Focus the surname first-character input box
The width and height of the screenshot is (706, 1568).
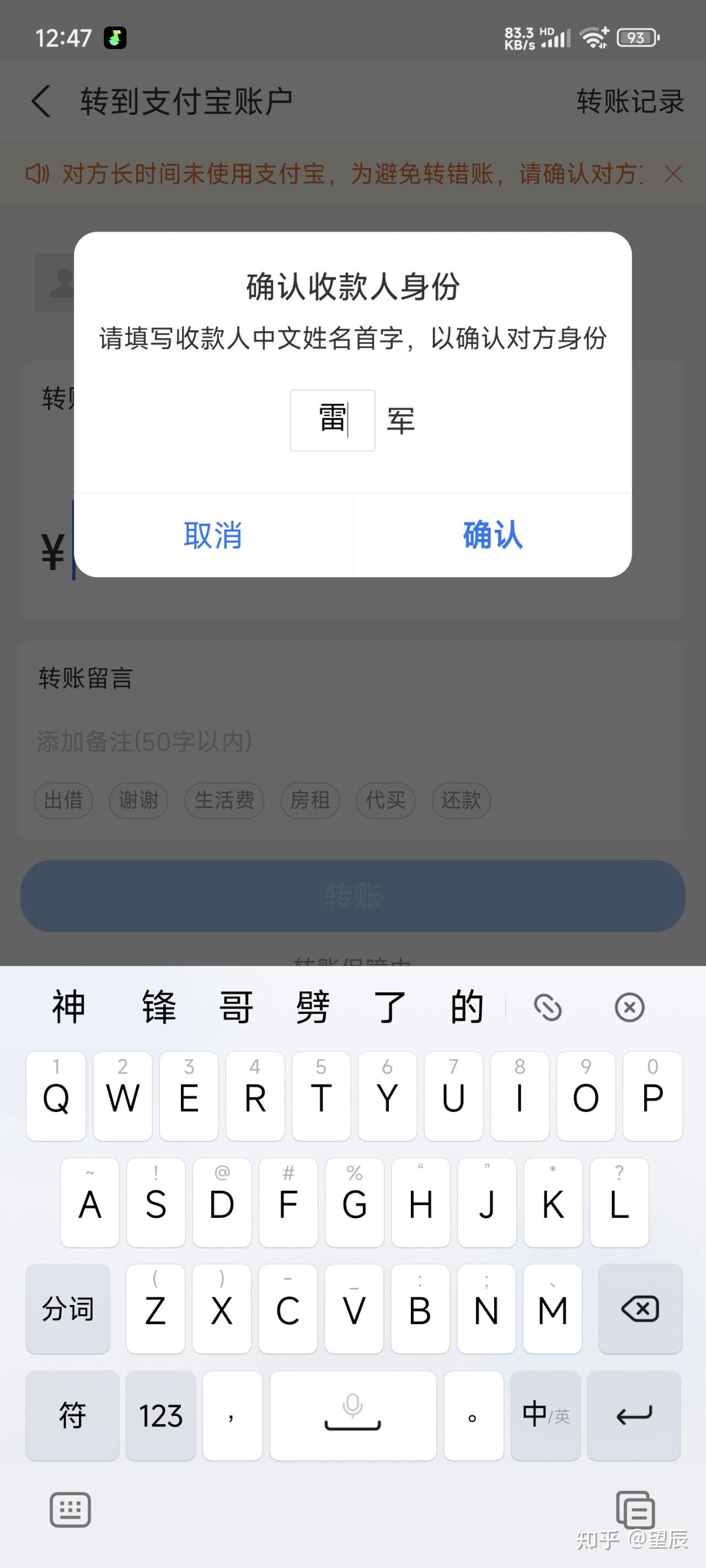[x=332, y=420]
